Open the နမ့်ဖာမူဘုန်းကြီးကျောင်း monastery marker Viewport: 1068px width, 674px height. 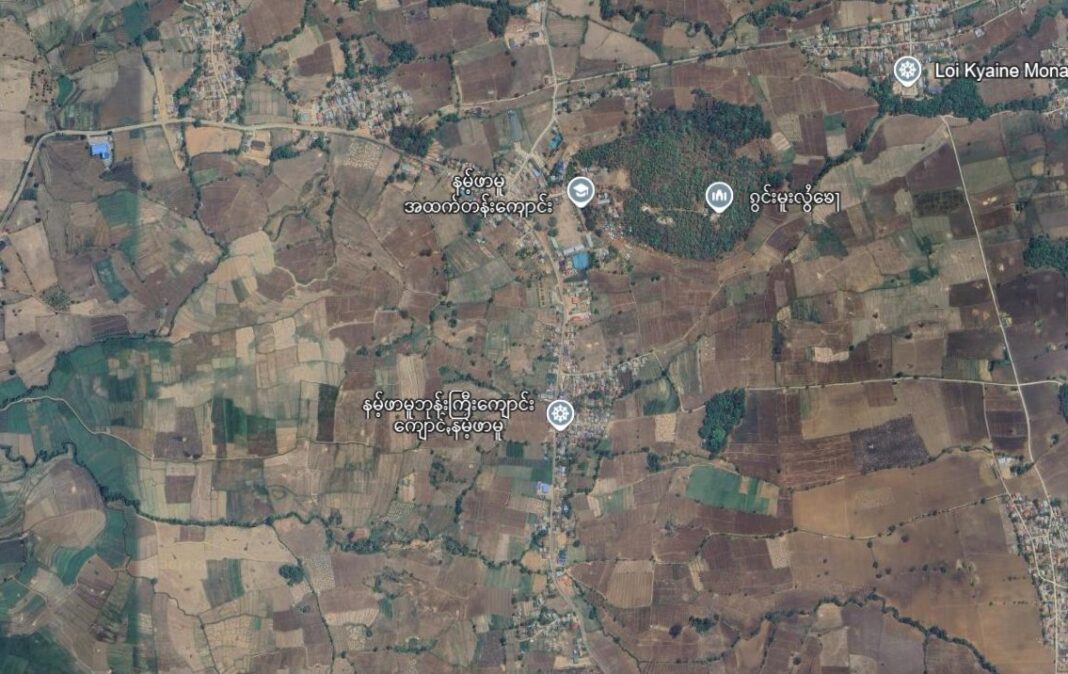point(560,413)
